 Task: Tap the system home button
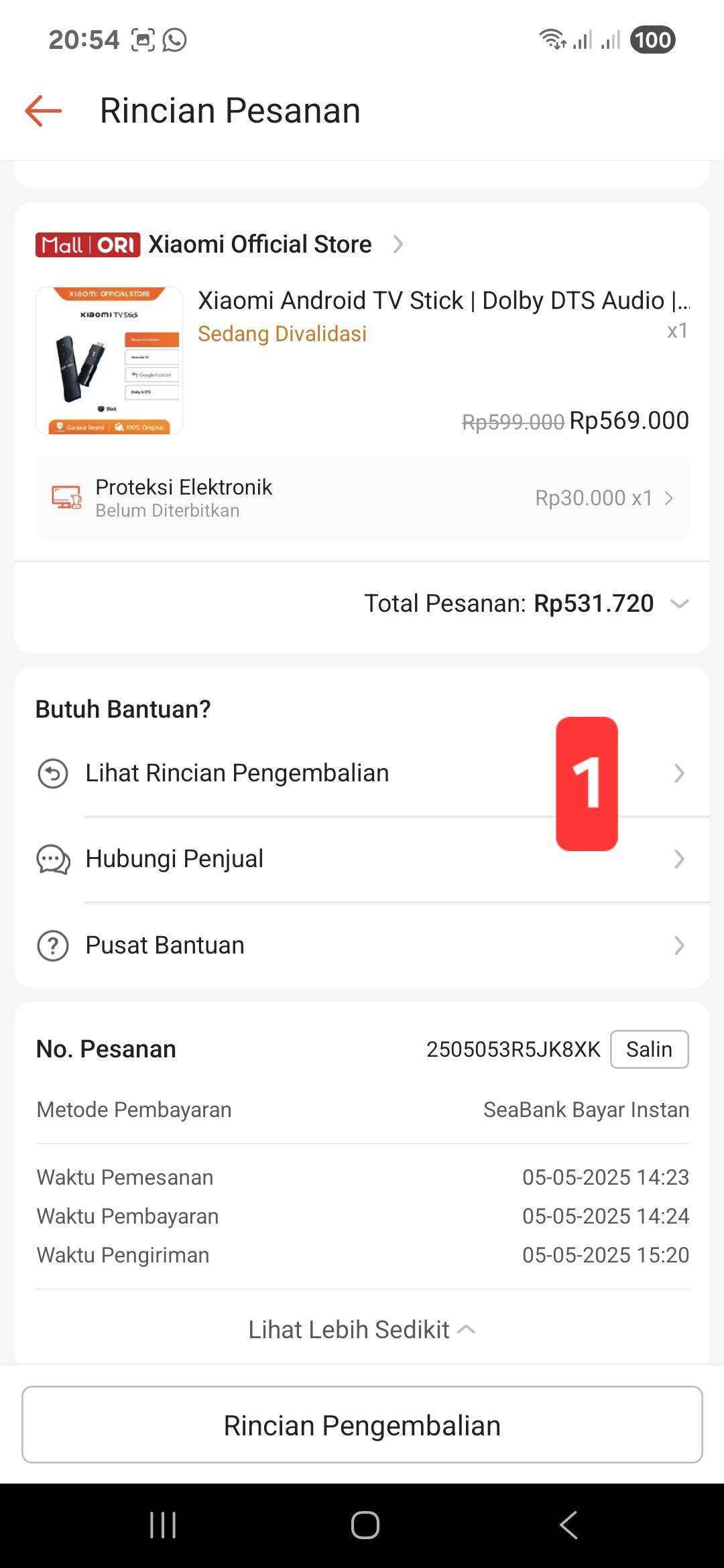pyautogui.click(x=365, y=1525)
